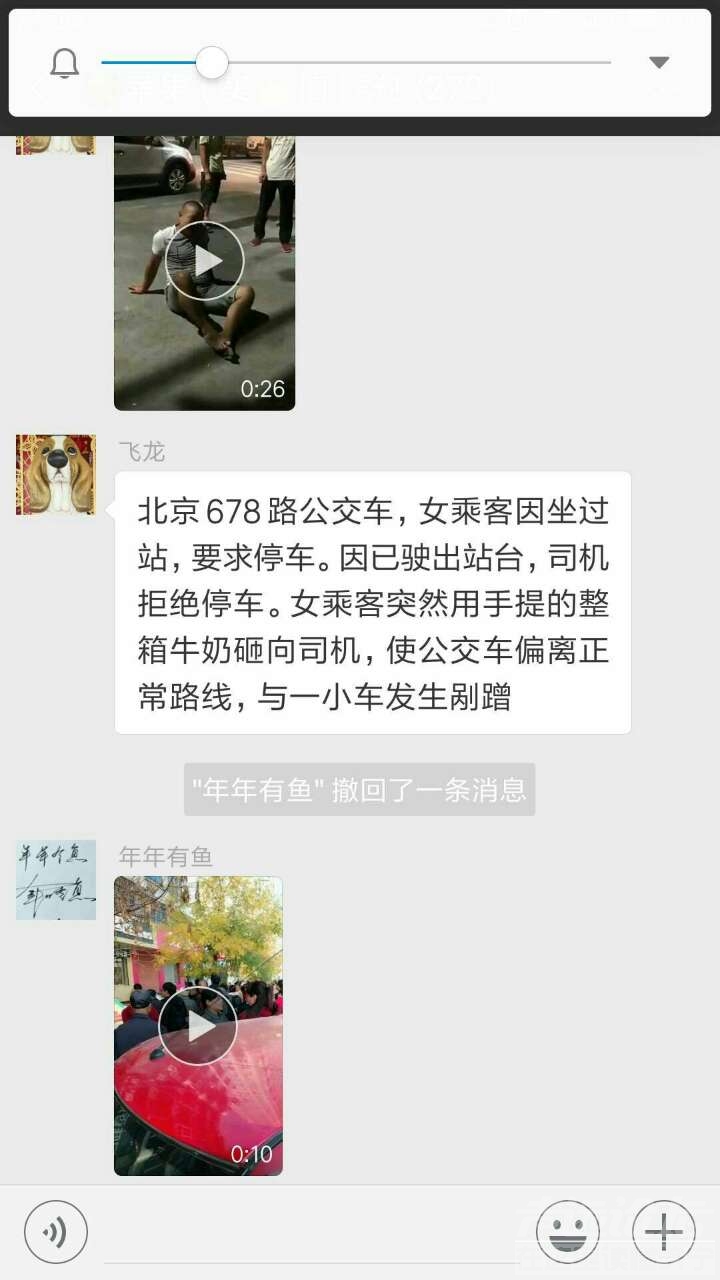The width and height of the screenshot is (720, 1280).
Task: Expand the volume panel dropdown arrow
Action: (x=658, y=63)
